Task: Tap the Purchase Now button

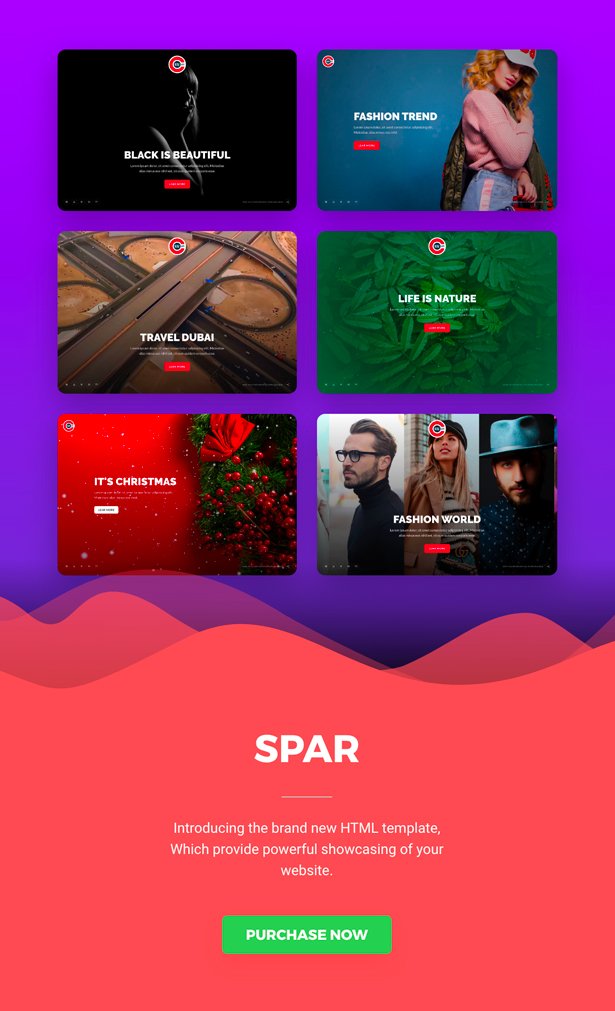Action: pyautogui.click(x=307, y=934)
